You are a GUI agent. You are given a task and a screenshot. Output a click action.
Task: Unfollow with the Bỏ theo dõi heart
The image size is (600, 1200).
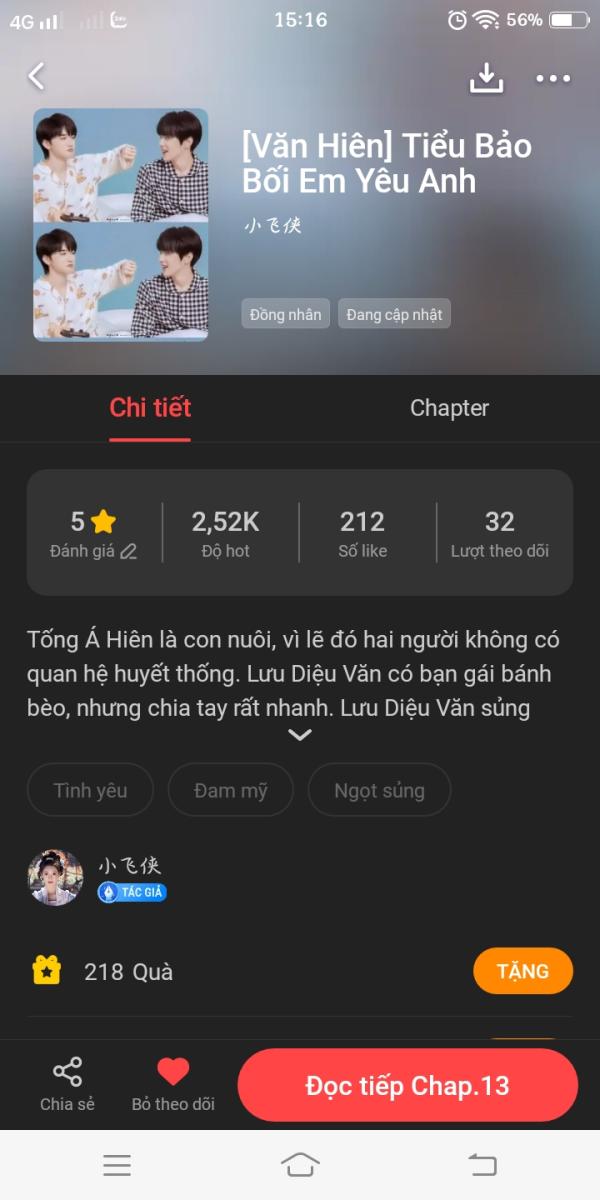point(173,1085)
